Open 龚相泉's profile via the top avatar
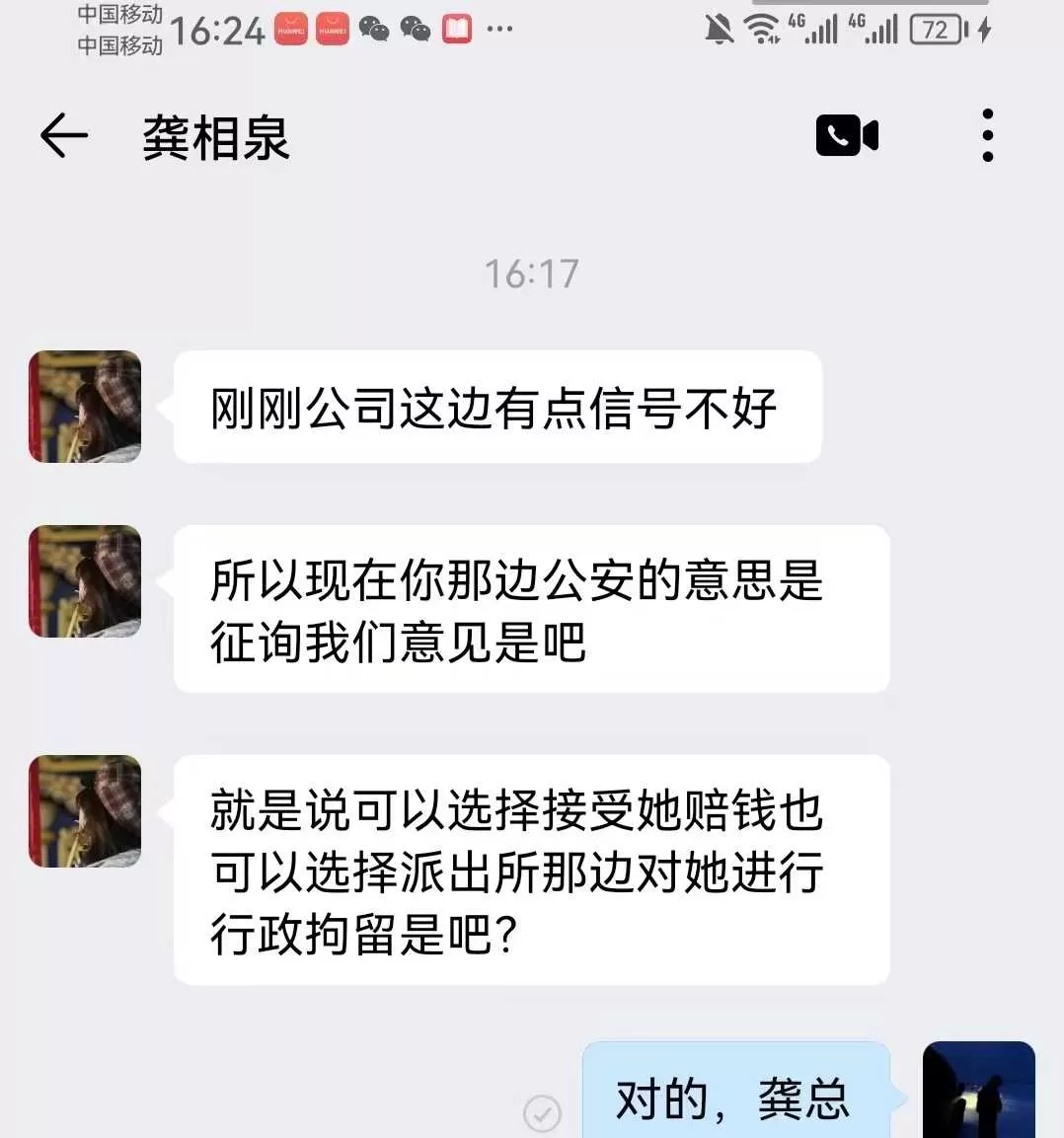This screenshot has width=1064, height=1138. 84,406
